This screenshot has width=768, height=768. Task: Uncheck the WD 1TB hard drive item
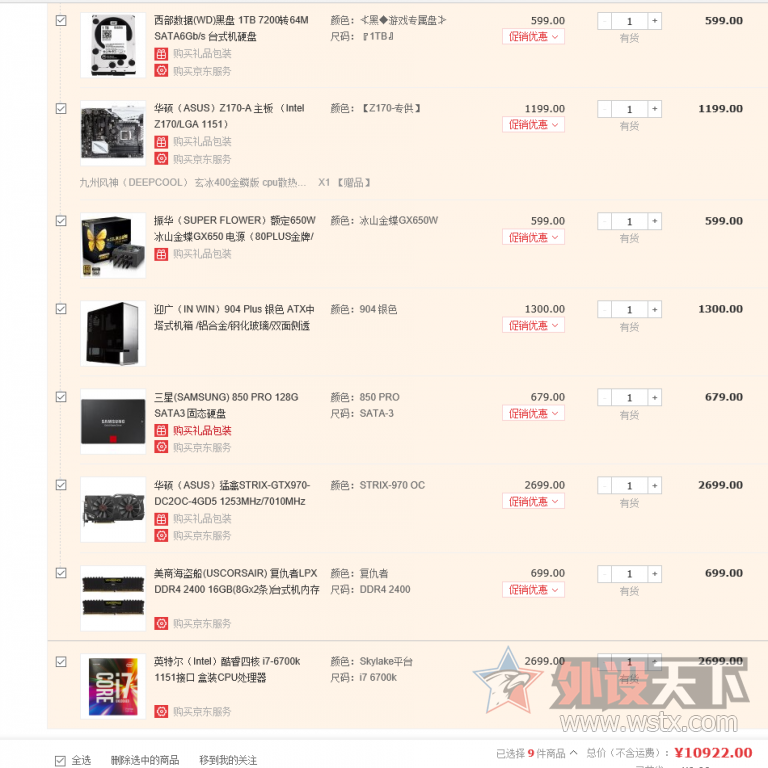tap(61, 20)
